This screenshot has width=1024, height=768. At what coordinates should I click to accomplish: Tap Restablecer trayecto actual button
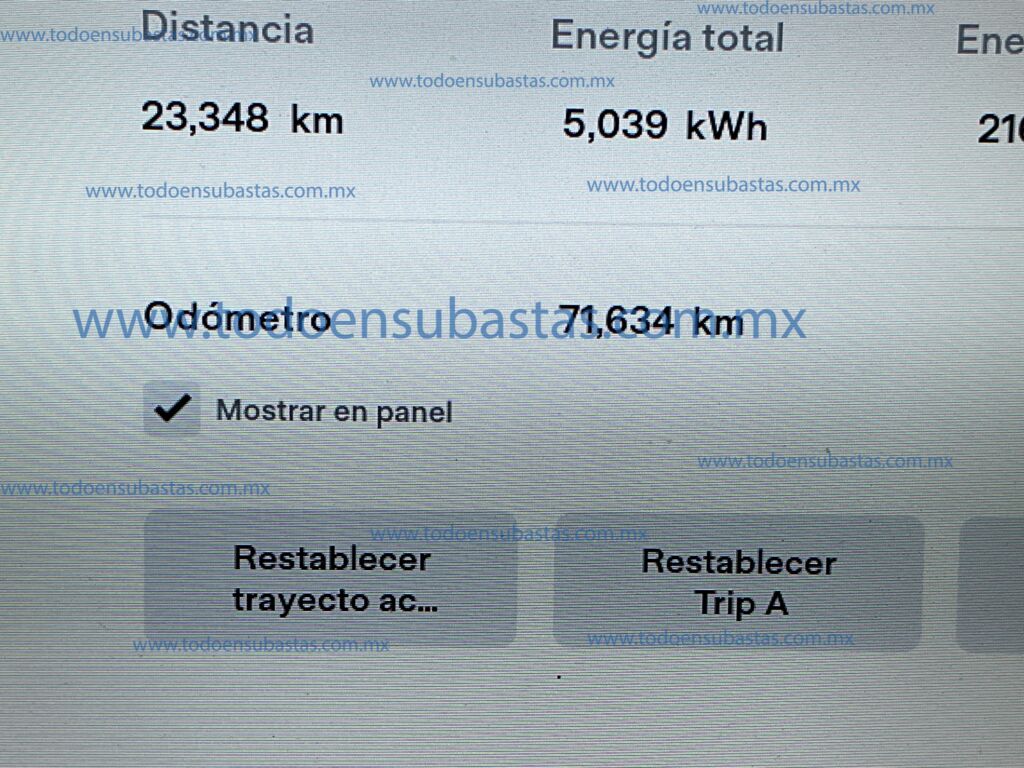tap(331, 579)
